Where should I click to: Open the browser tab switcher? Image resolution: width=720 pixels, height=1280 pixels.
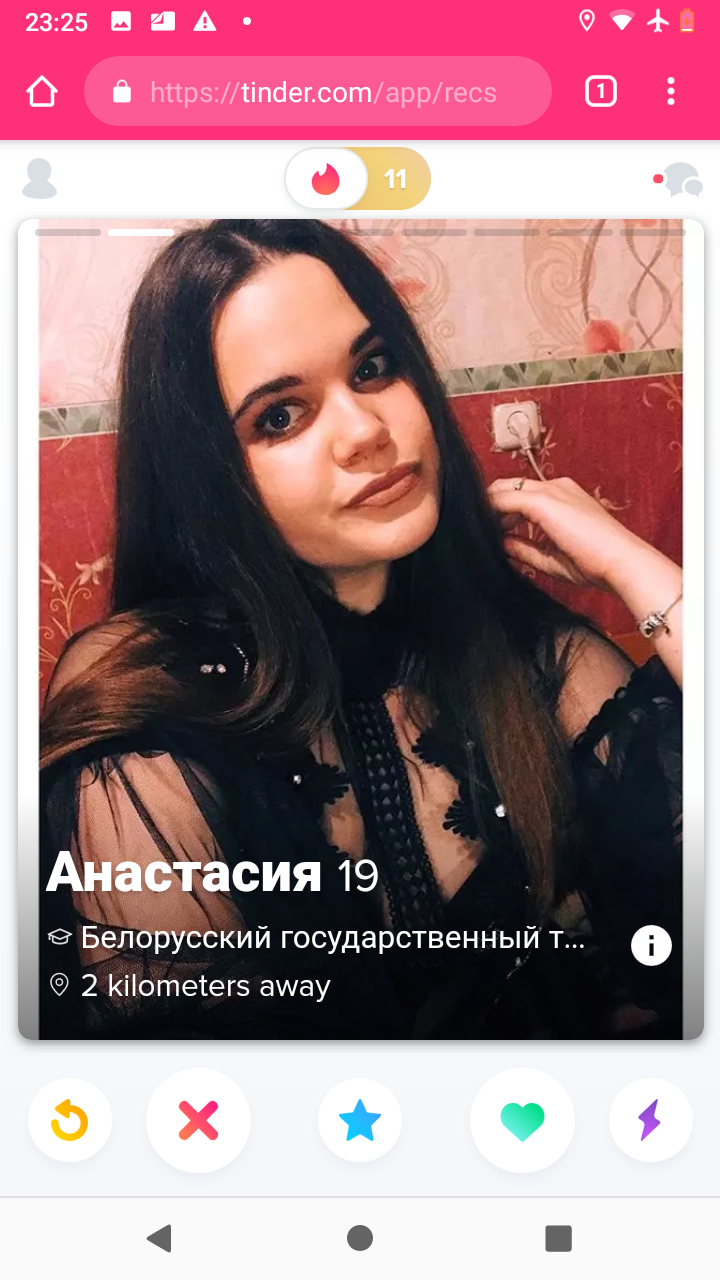pos(600,92)
